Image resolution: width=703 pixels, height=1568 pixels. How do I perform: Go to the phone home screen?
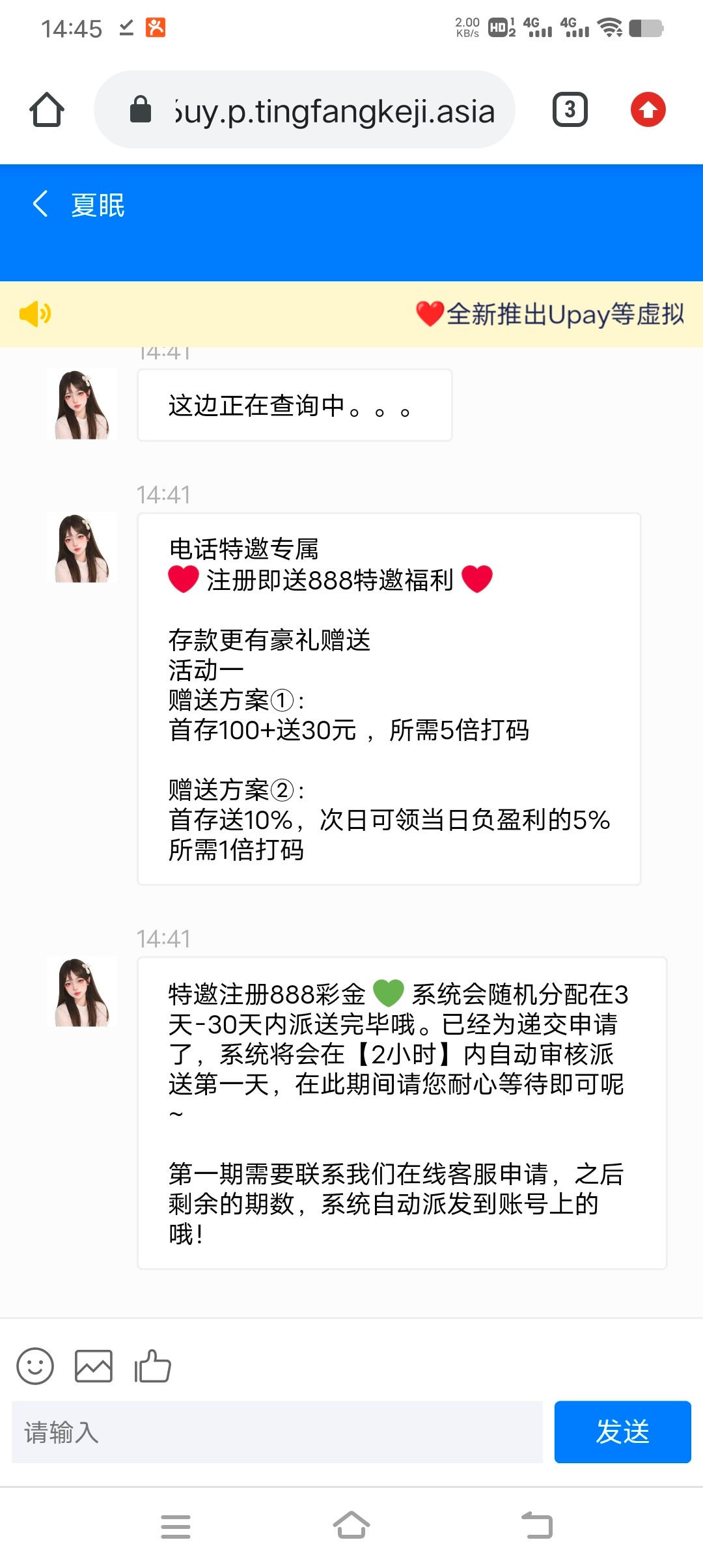pos(351,1525)
